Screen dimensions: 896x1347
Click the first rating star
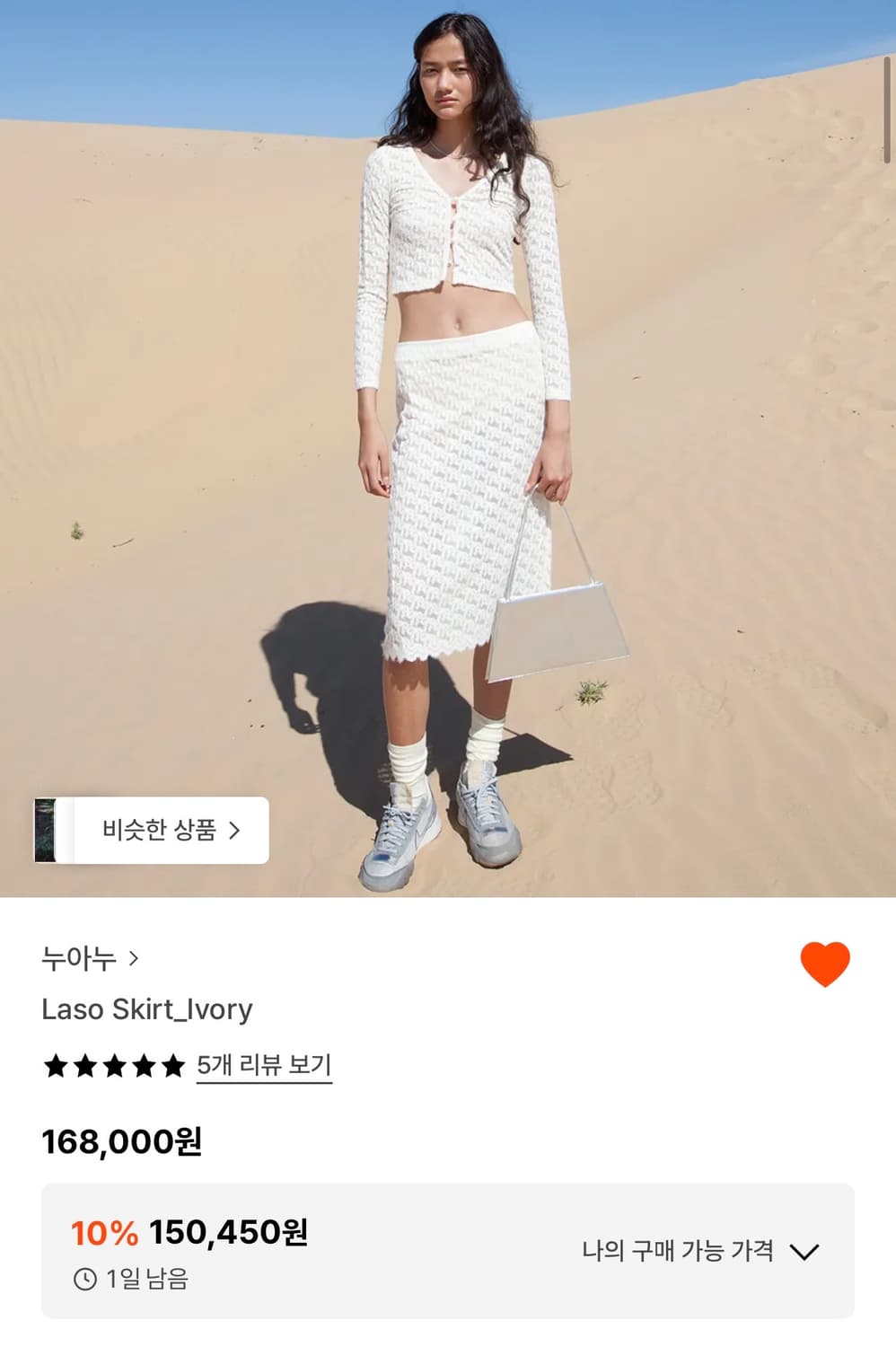click(x=57, y=1065)
